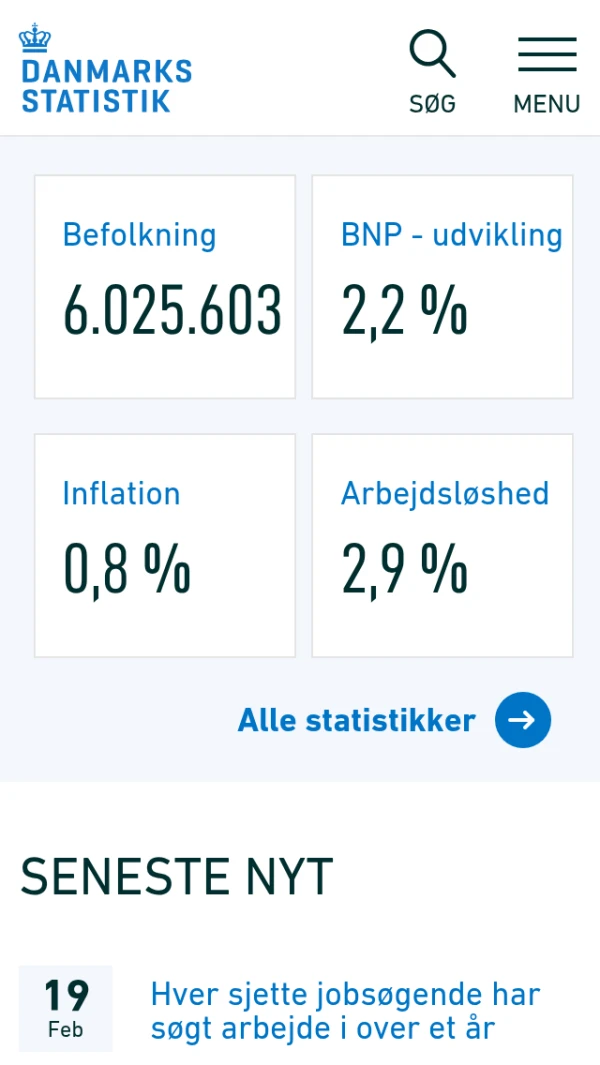Image resolution: width=600 pixels, height=1065 pixels.
Task: Open the SØG search icon
Action: point(432,71)
